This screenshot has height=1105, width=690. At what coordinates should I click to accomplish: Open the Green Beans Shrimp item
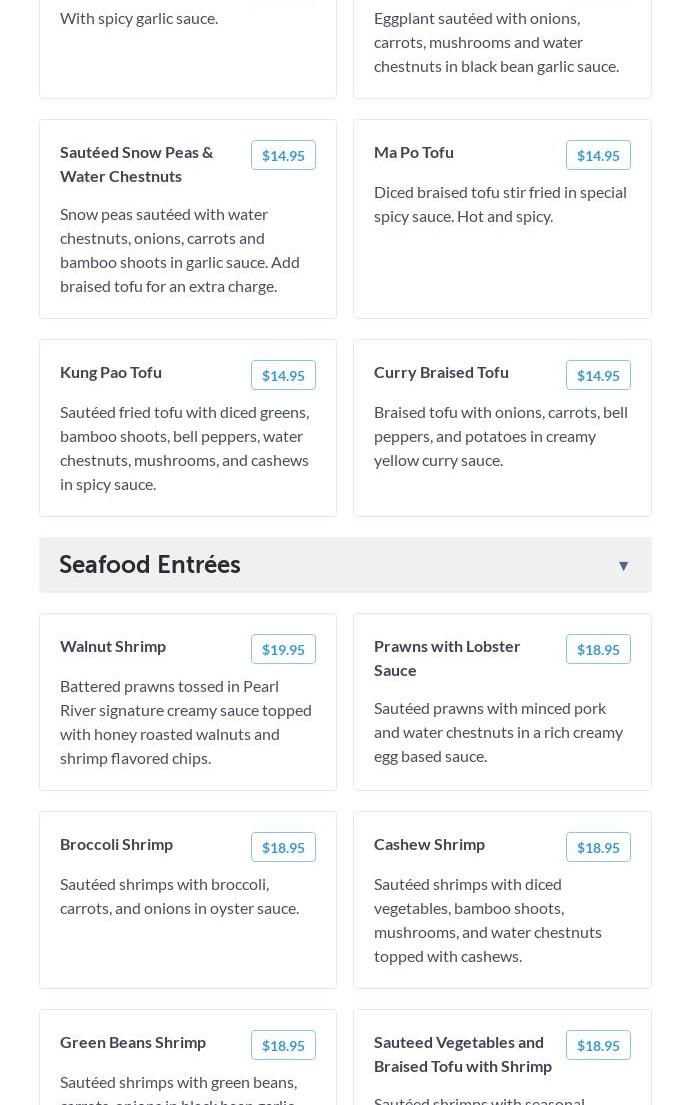(187, 1057)
